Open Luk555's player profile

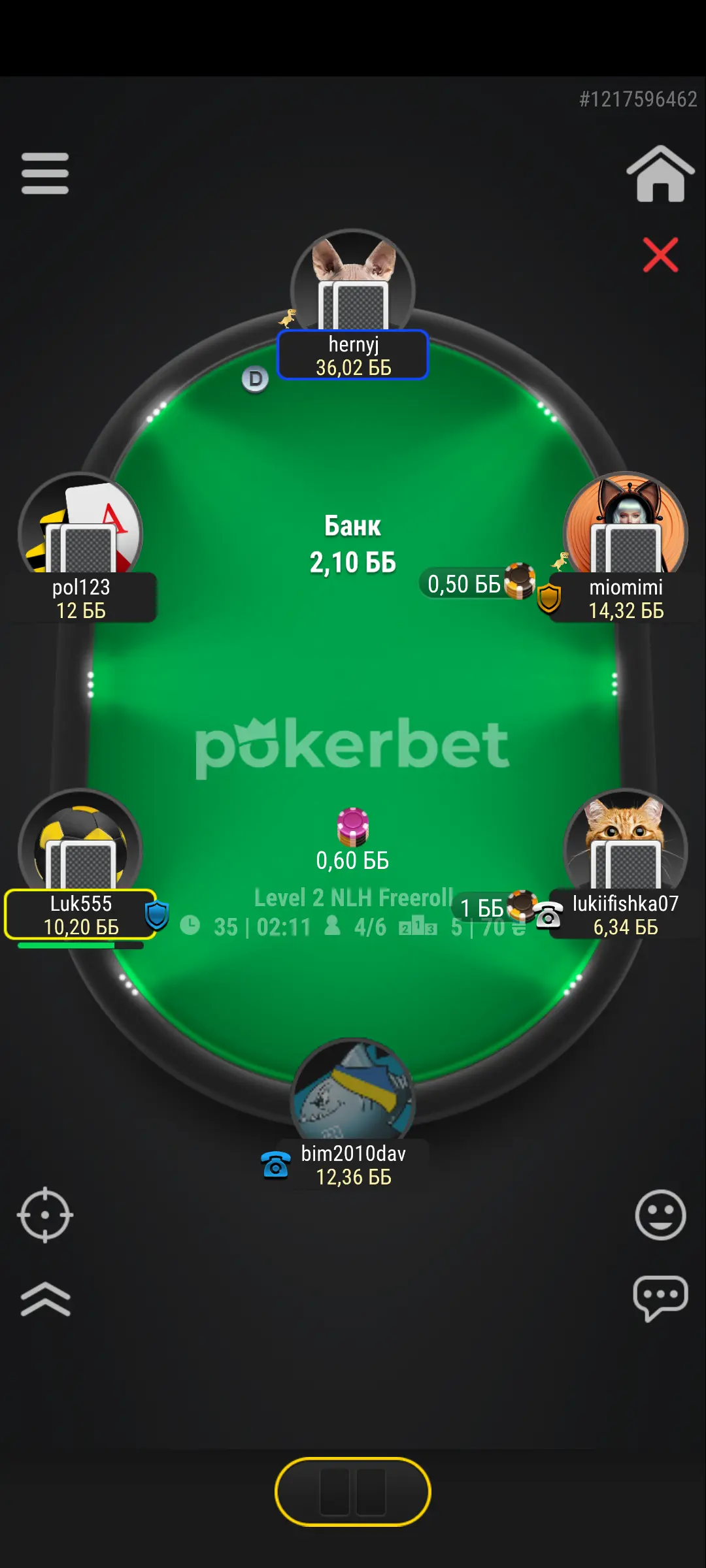pos(81,849)
